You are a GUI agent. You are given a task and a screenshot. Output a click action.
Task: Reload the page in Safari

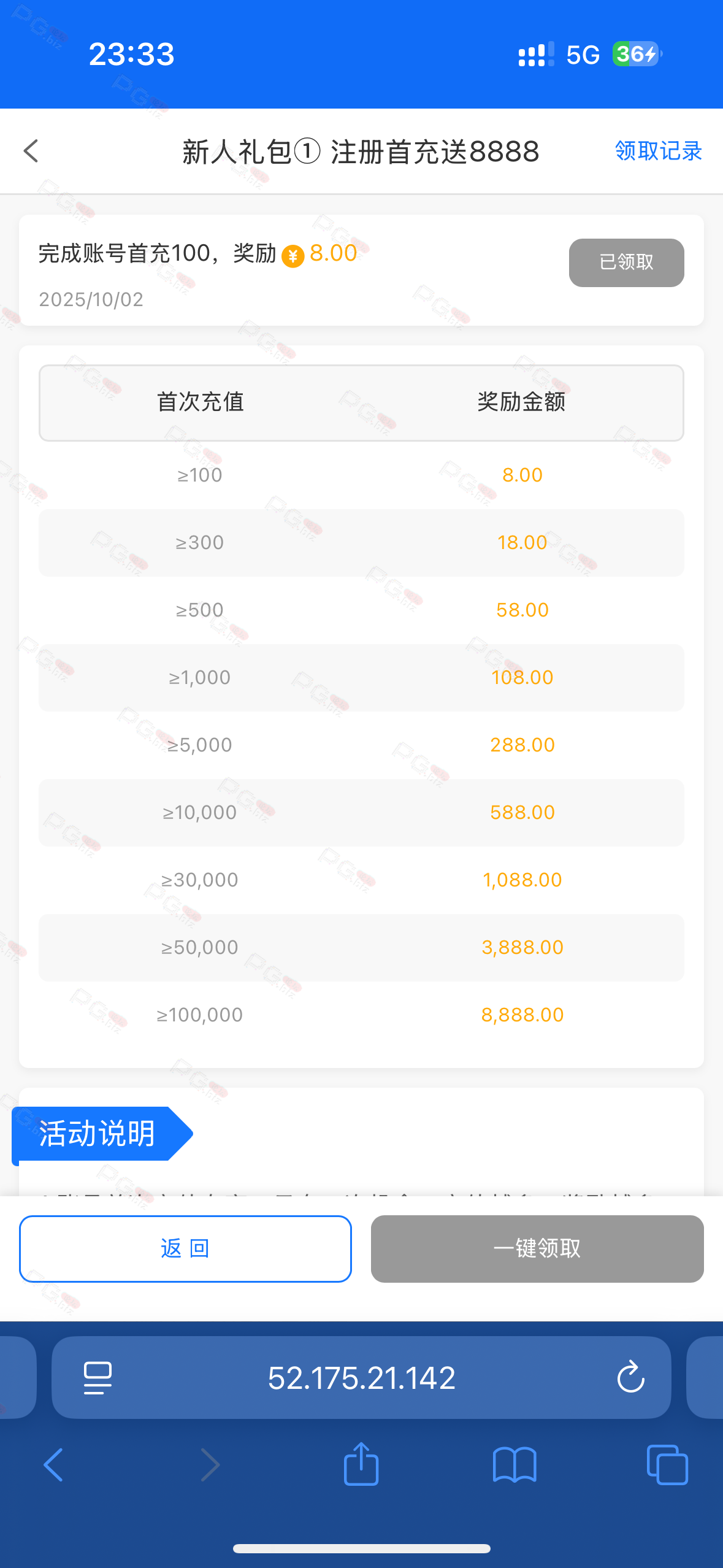tap(630, 1377)
